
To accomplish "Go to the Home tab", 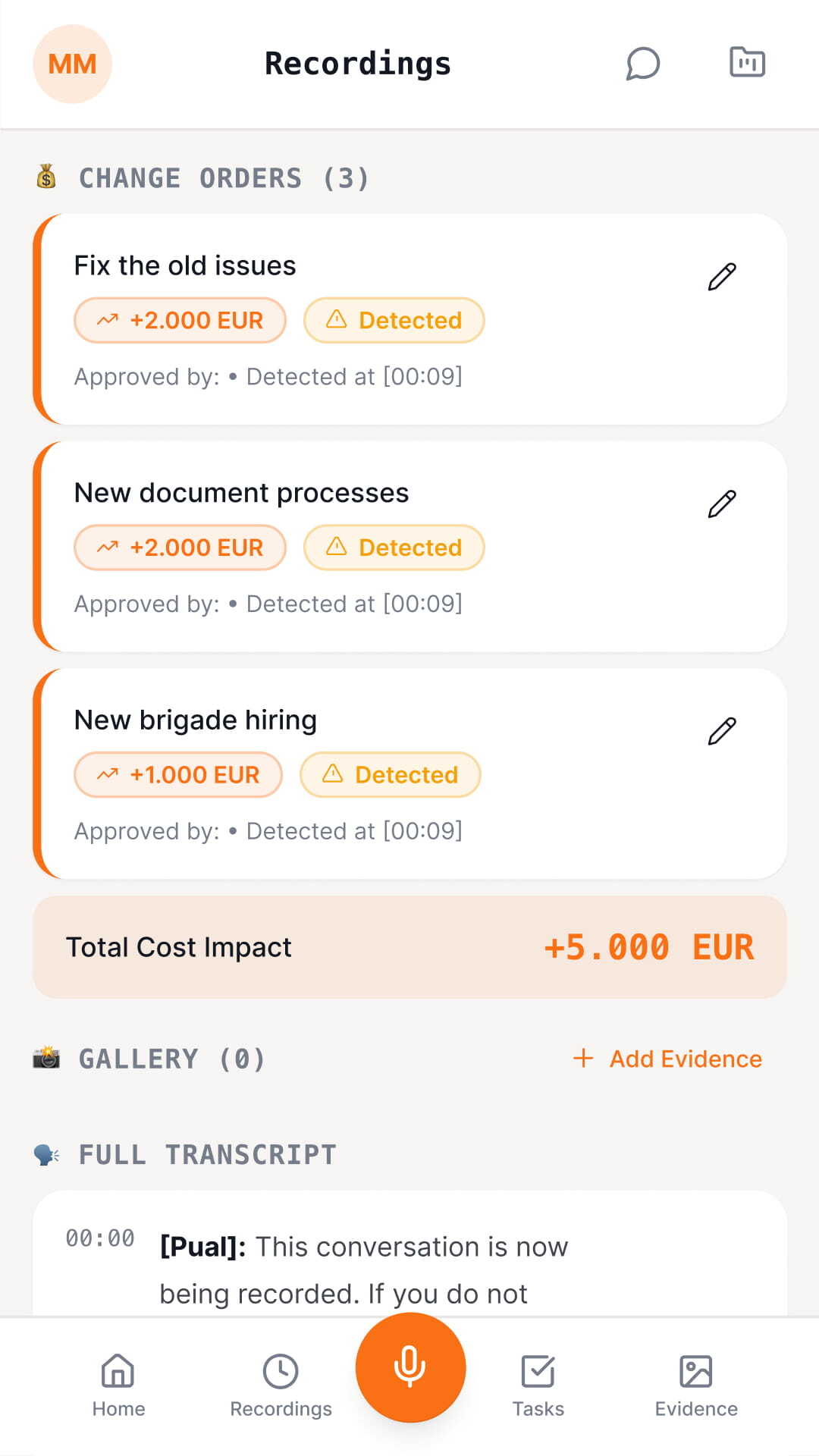I will tap(118, 1386).
